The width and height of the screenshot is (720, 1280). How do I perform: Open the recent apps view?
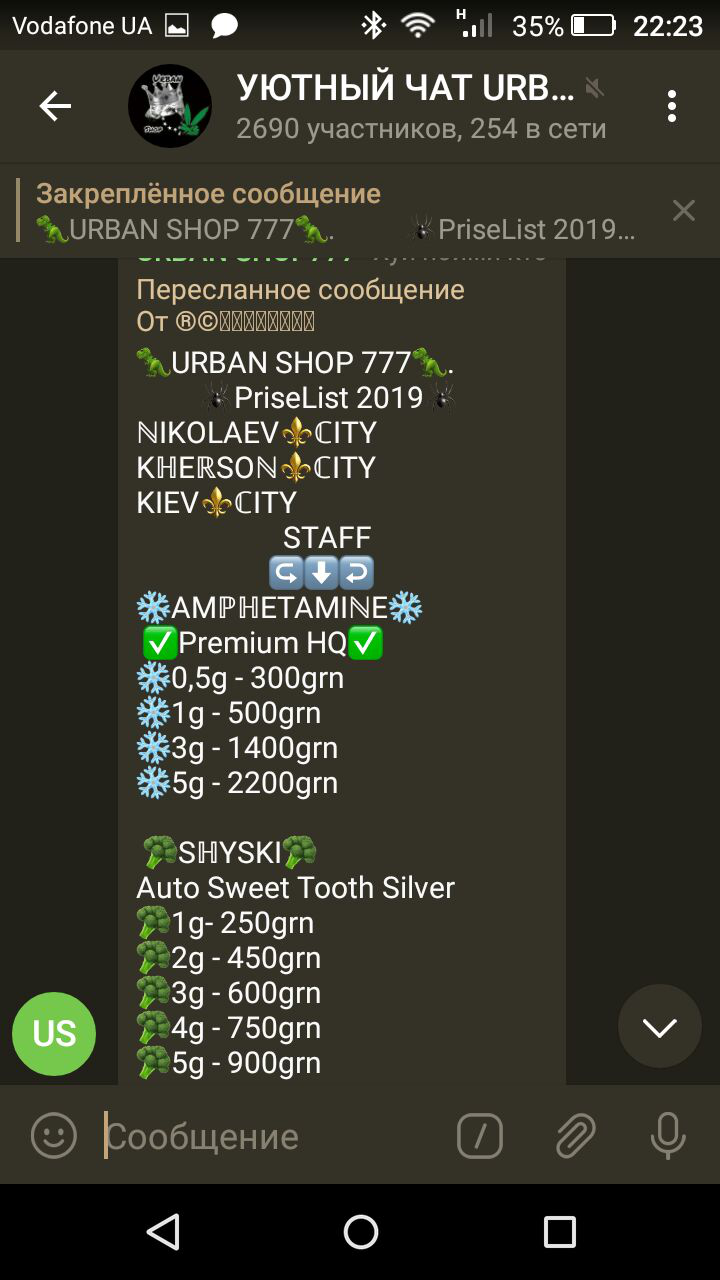(x=559, y=1232)
